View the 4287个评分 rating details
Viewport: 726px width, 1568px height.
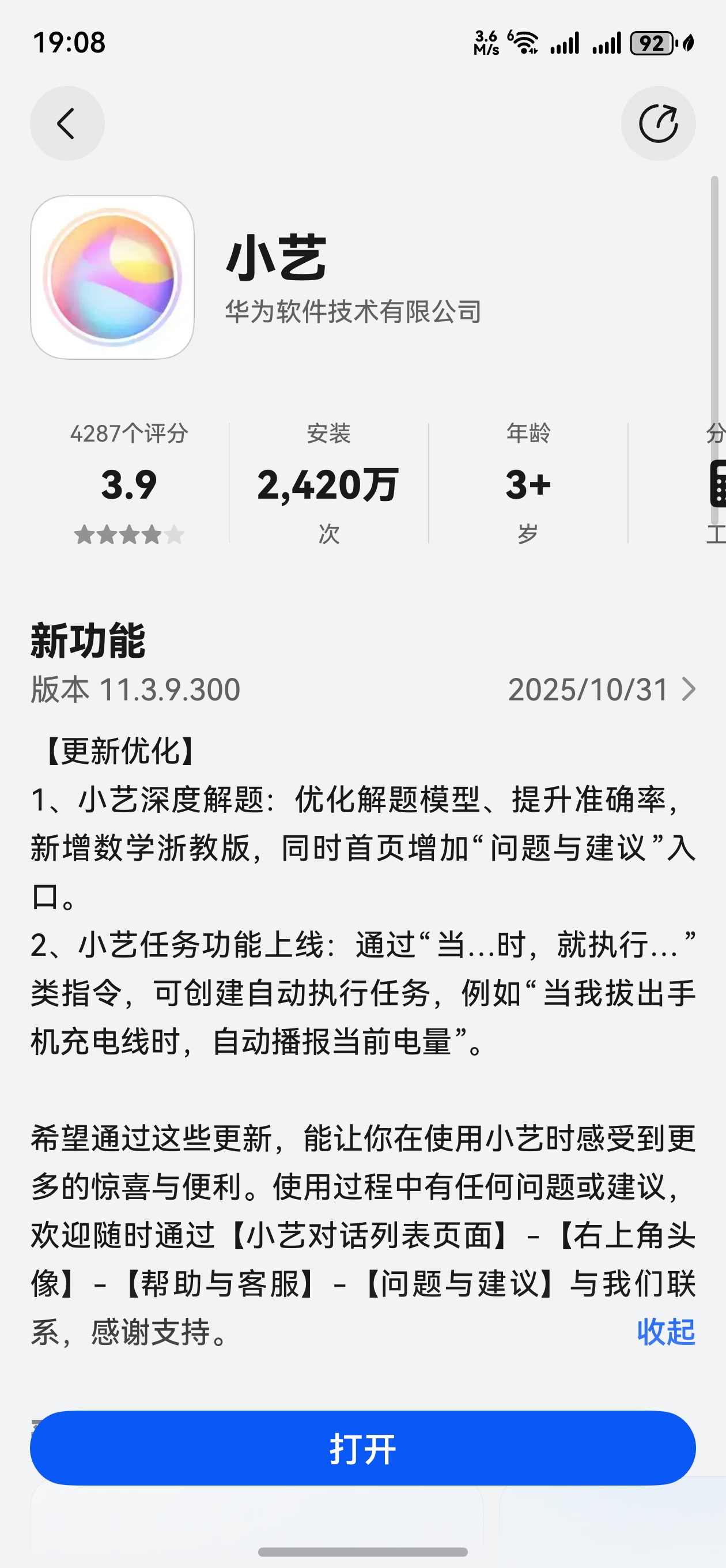coord(129,483)
